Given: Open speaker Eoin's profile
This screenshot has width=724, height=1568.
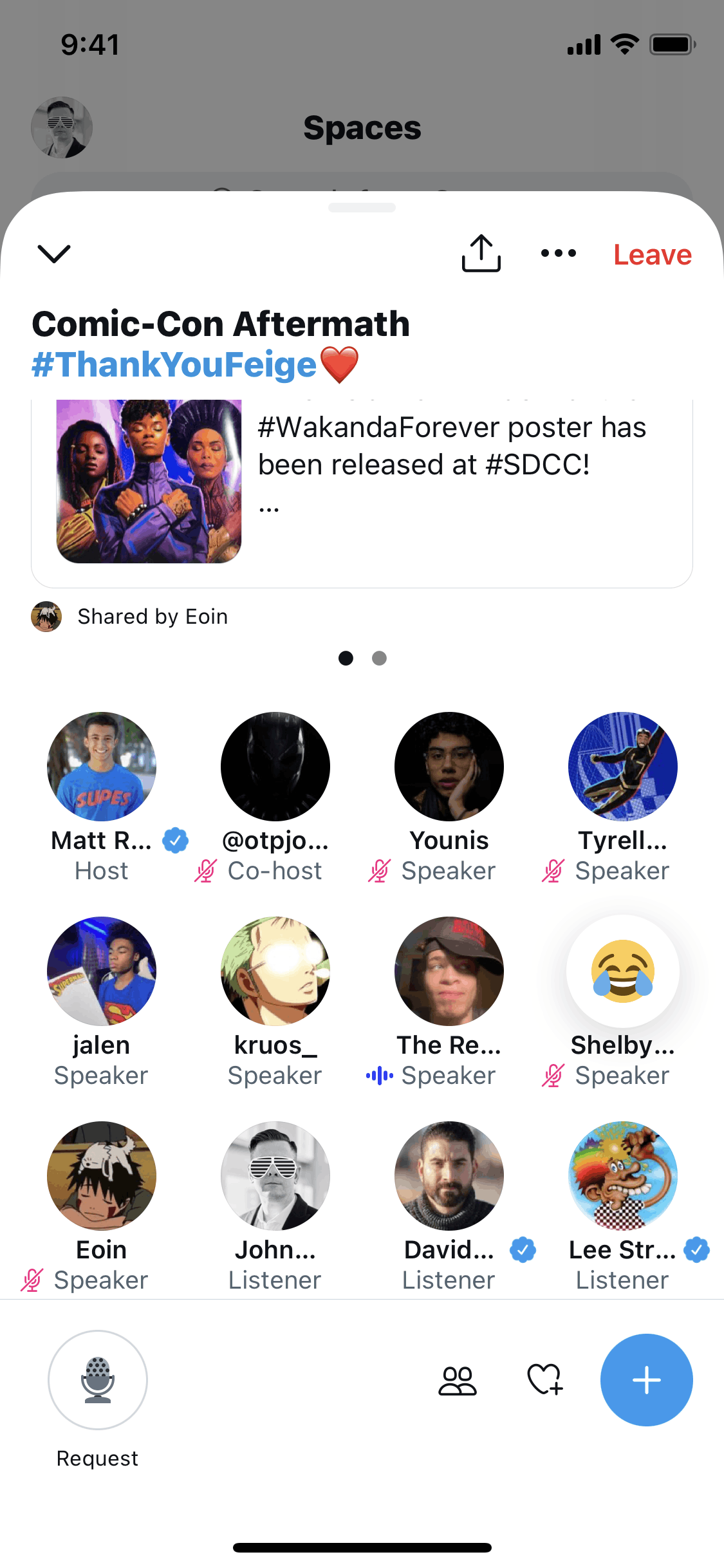Looking at the screenshot, I should (x=102, y=1176).
